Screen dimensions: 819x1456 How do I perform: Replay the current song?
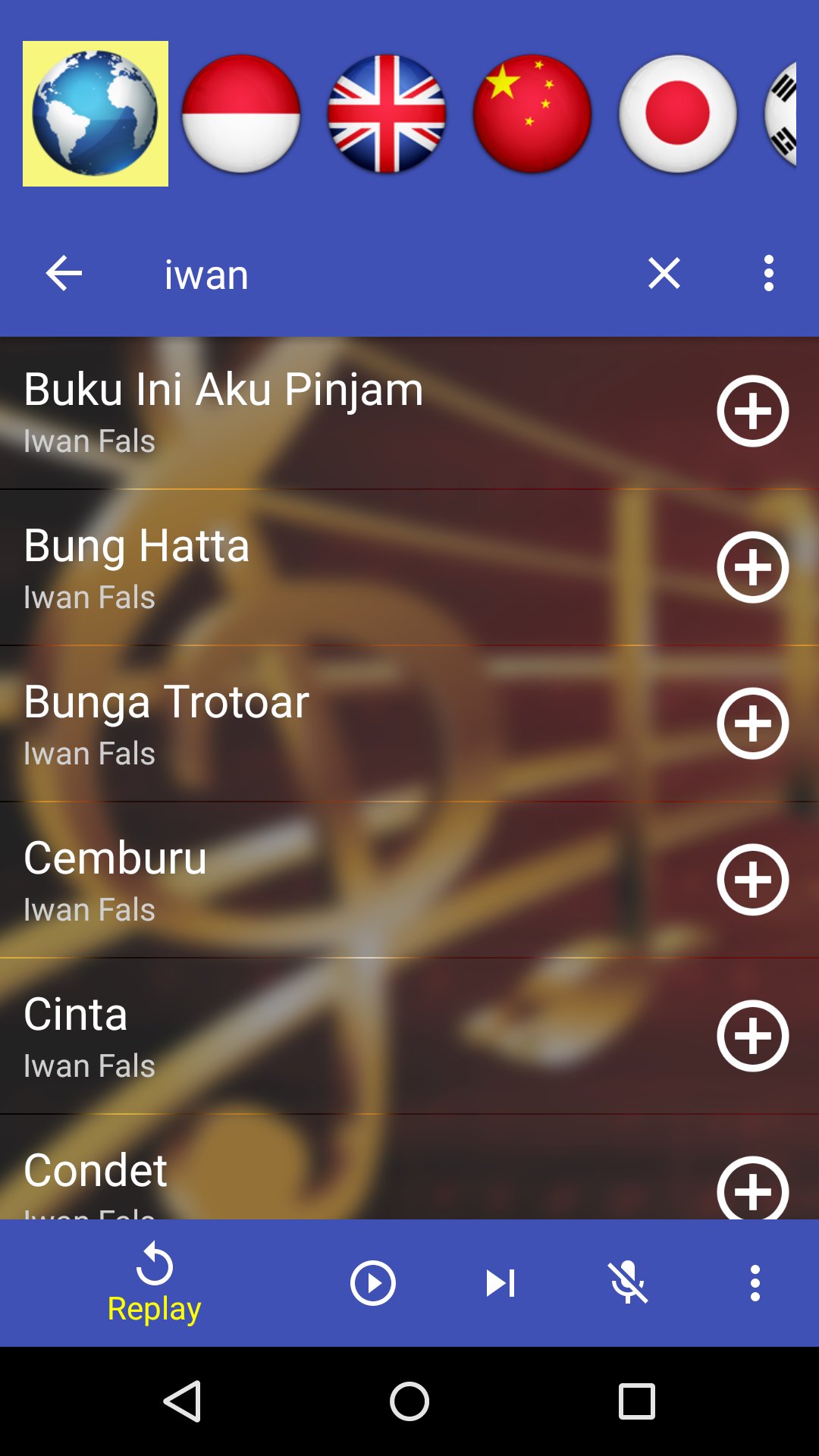tap(155, 1283)
